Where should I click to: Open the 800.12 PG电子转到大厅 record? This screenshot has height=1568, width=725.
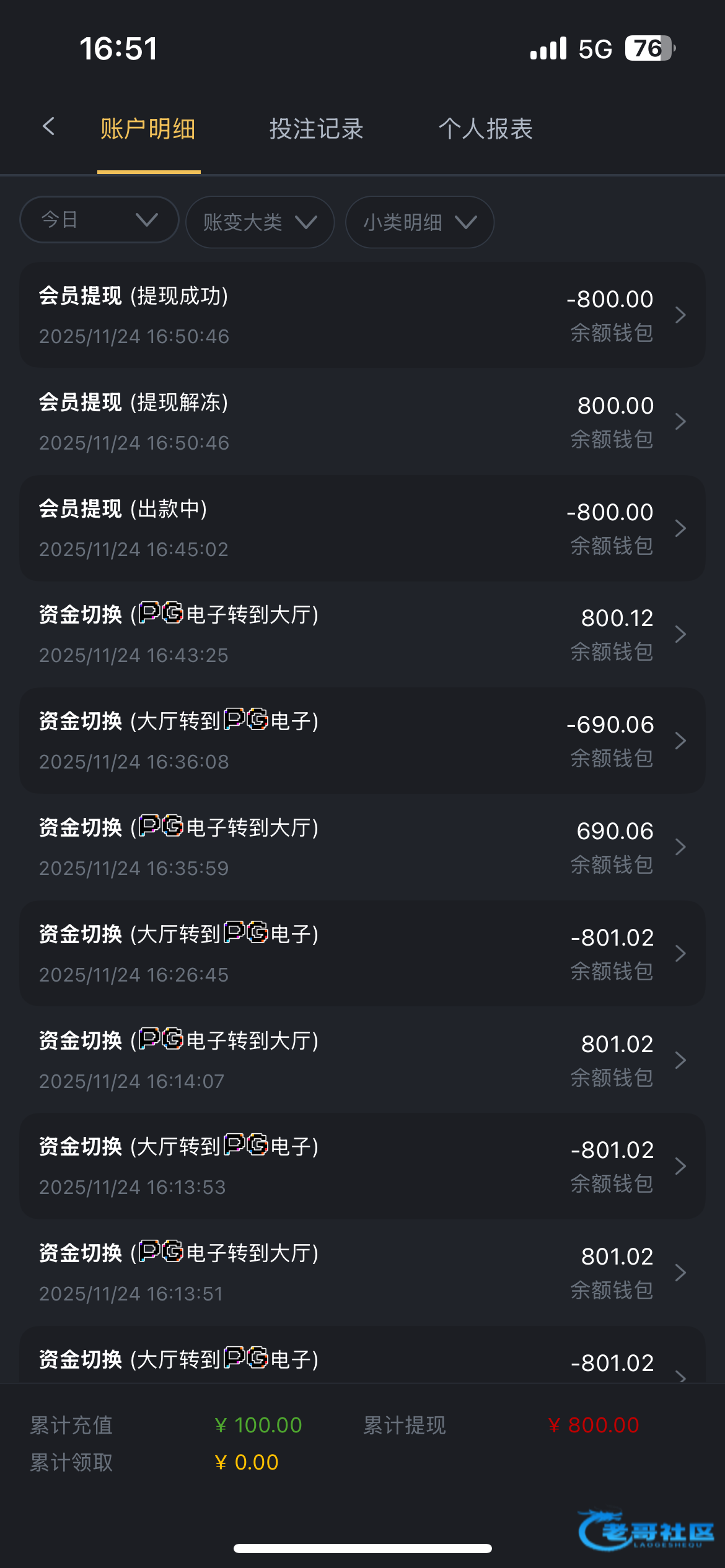362,634
